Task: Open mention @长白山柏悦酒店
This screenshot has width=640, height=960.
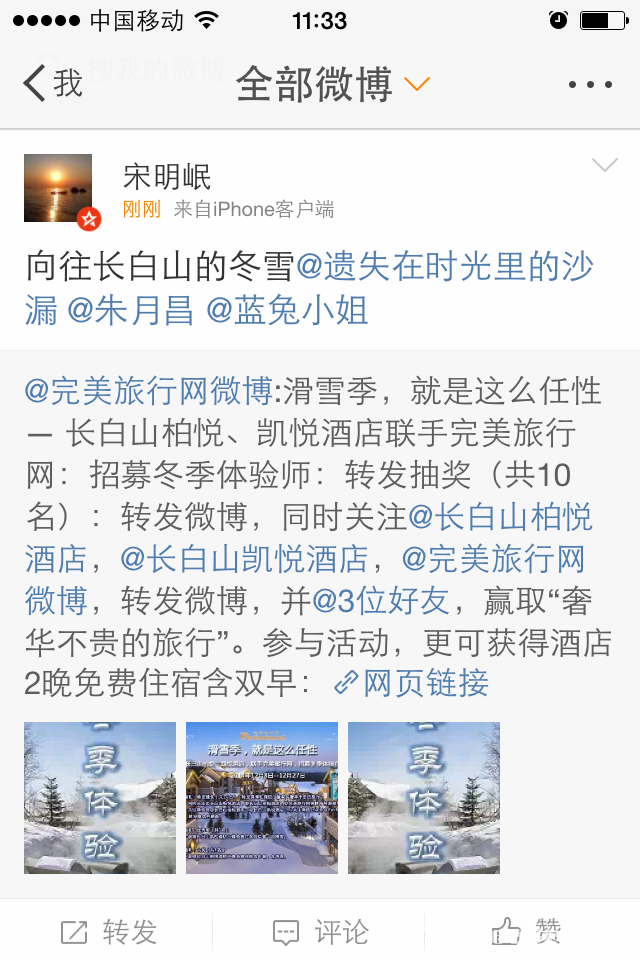Action: [x=500, y=517]
